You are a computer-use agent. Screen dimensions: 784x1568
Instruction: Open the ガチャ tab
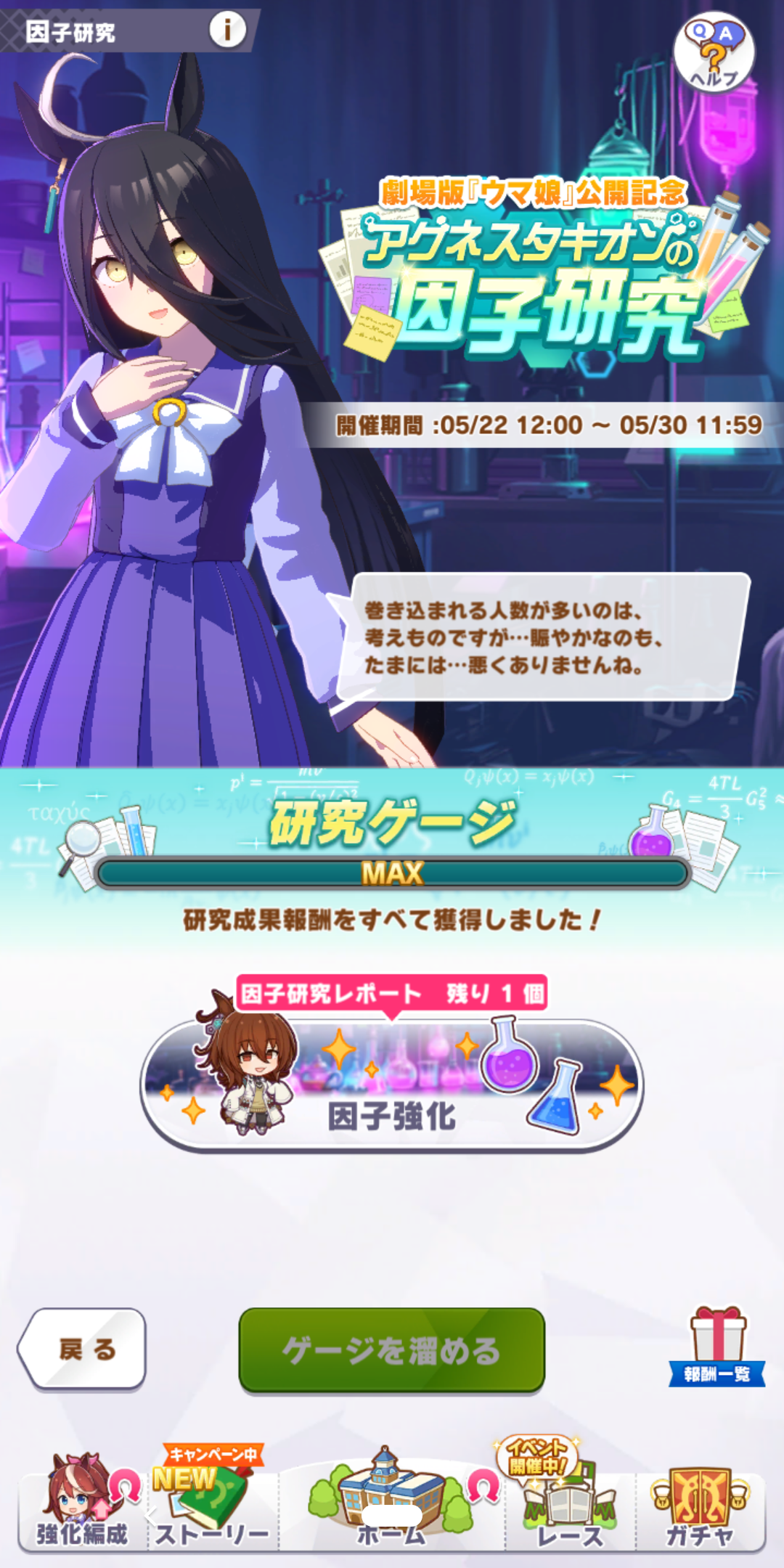[701, 1507]
